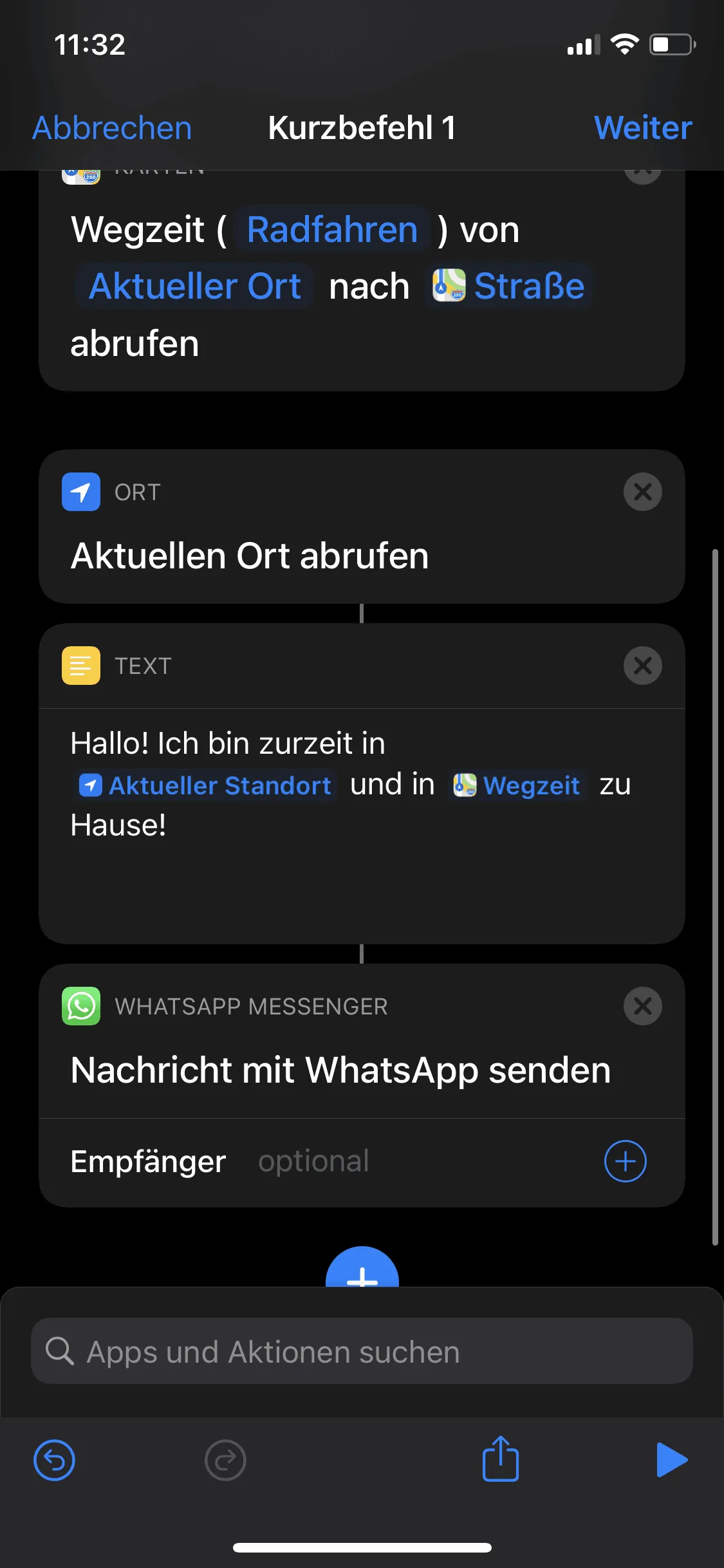Change the Radfahren travel mode
This screenshot has height=1568, width=724.
(332, 230)
